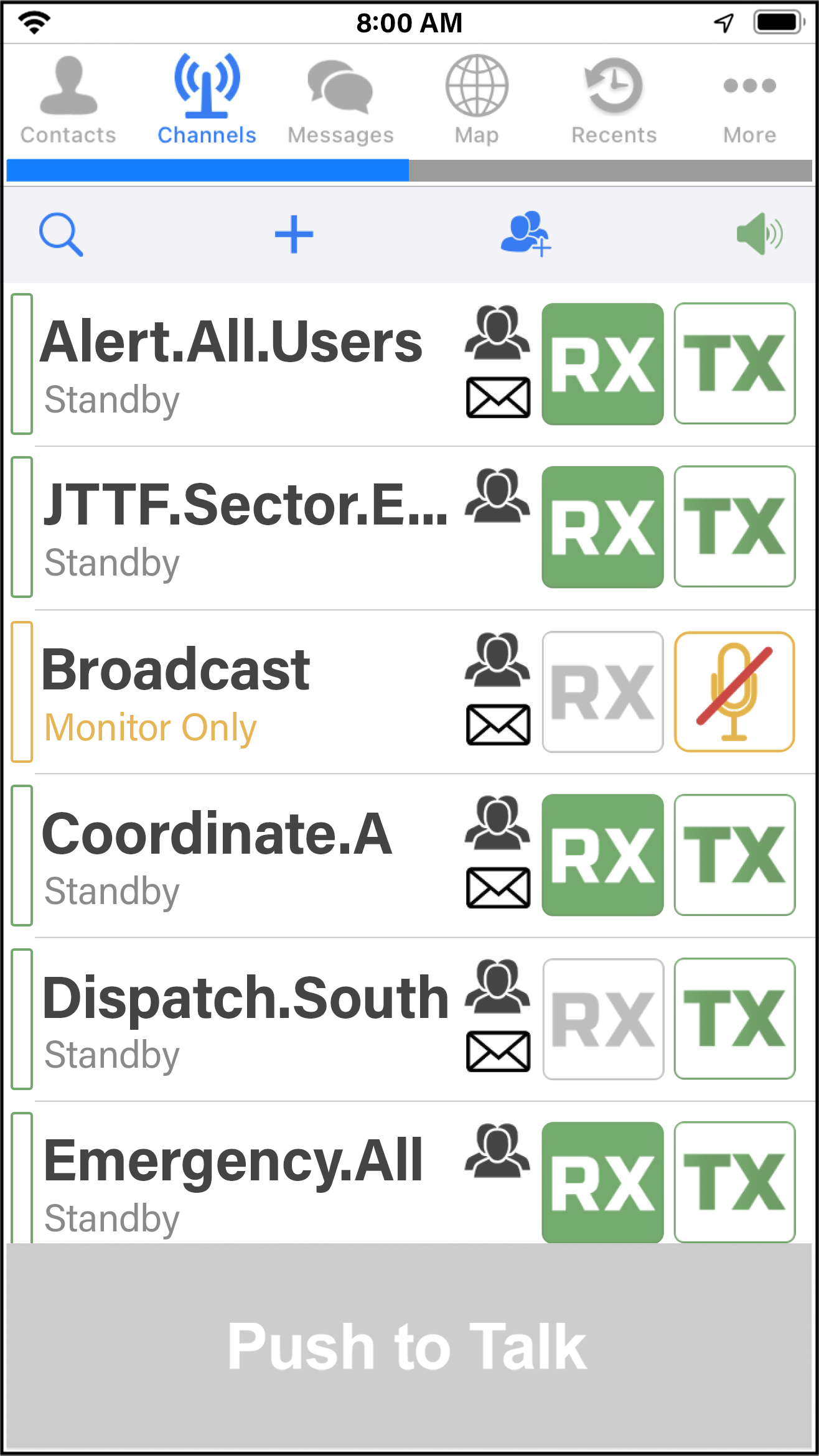
Task: Open message envelope for Alert.All.Users
Action: [x=498, y=398]
